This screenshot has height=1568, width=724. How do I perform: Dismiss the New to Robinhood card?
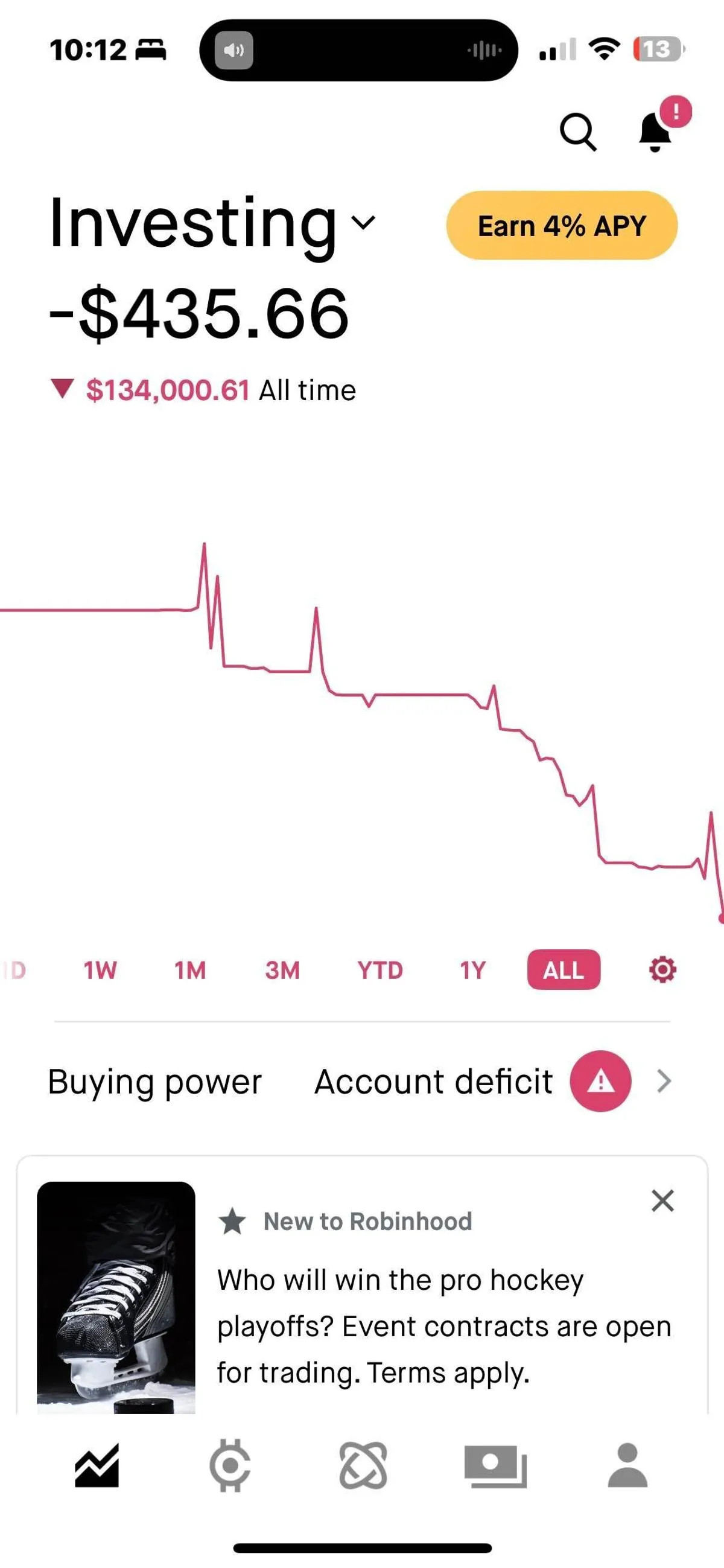click(662, 1200)
